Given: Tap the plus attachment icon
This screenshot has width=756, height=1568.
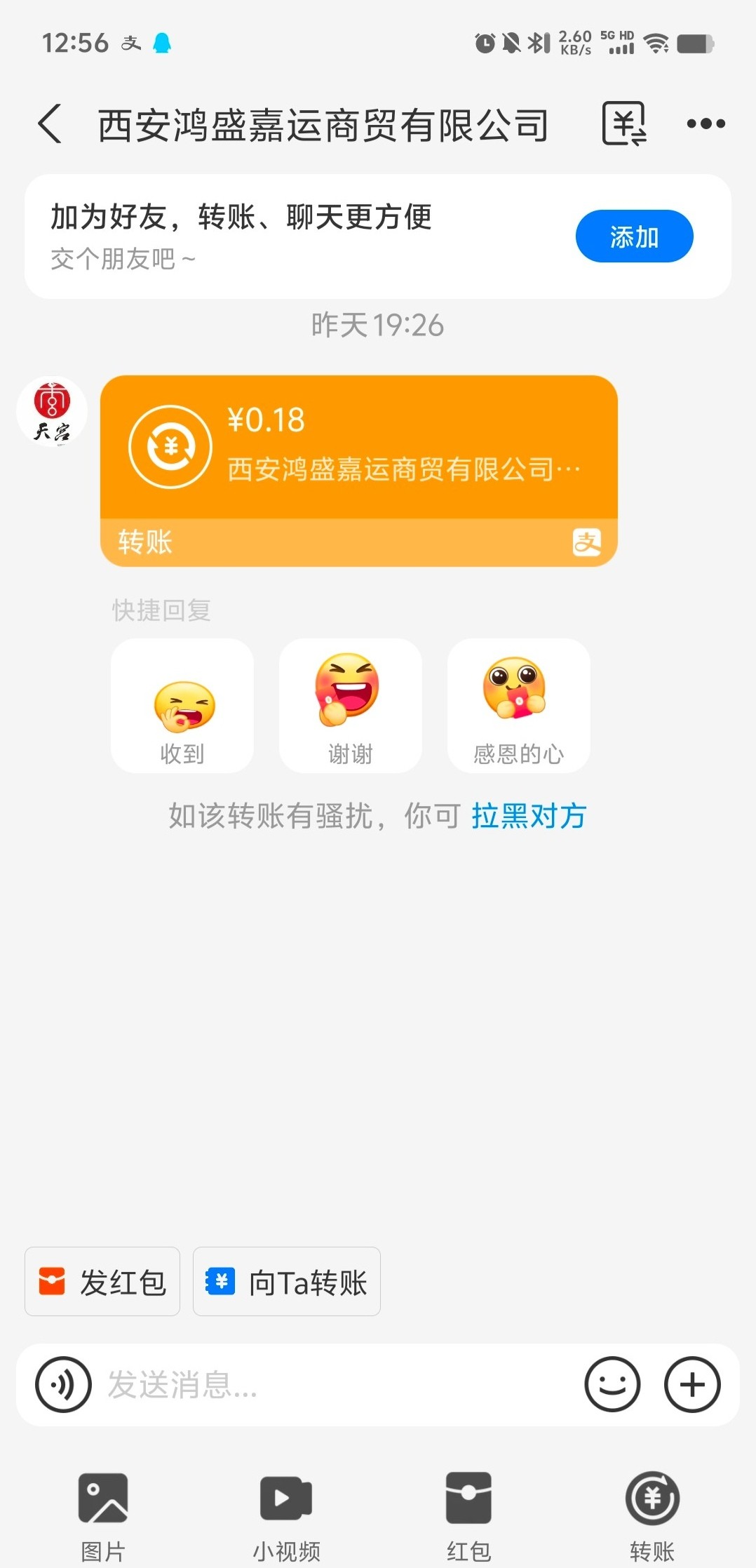Looking at the screenshot, I should 692,1384.
